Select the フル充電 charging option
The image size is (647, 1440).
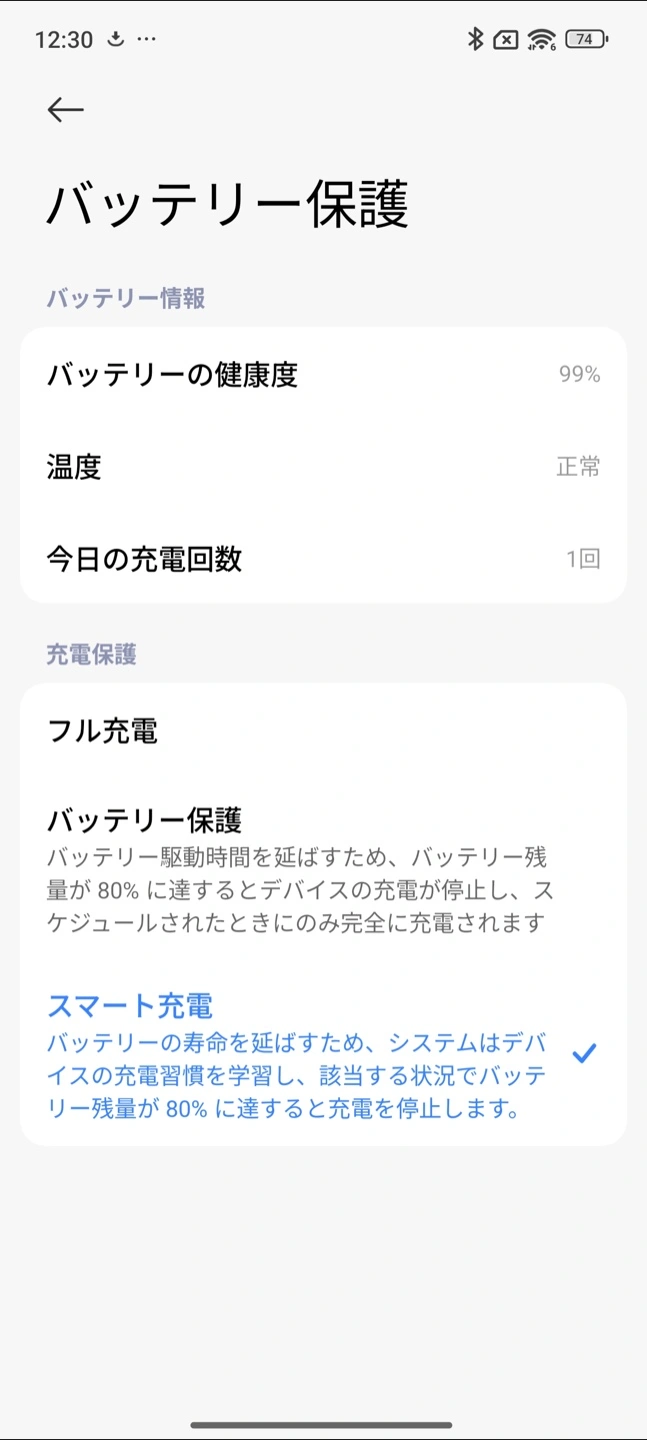(323, 731)
